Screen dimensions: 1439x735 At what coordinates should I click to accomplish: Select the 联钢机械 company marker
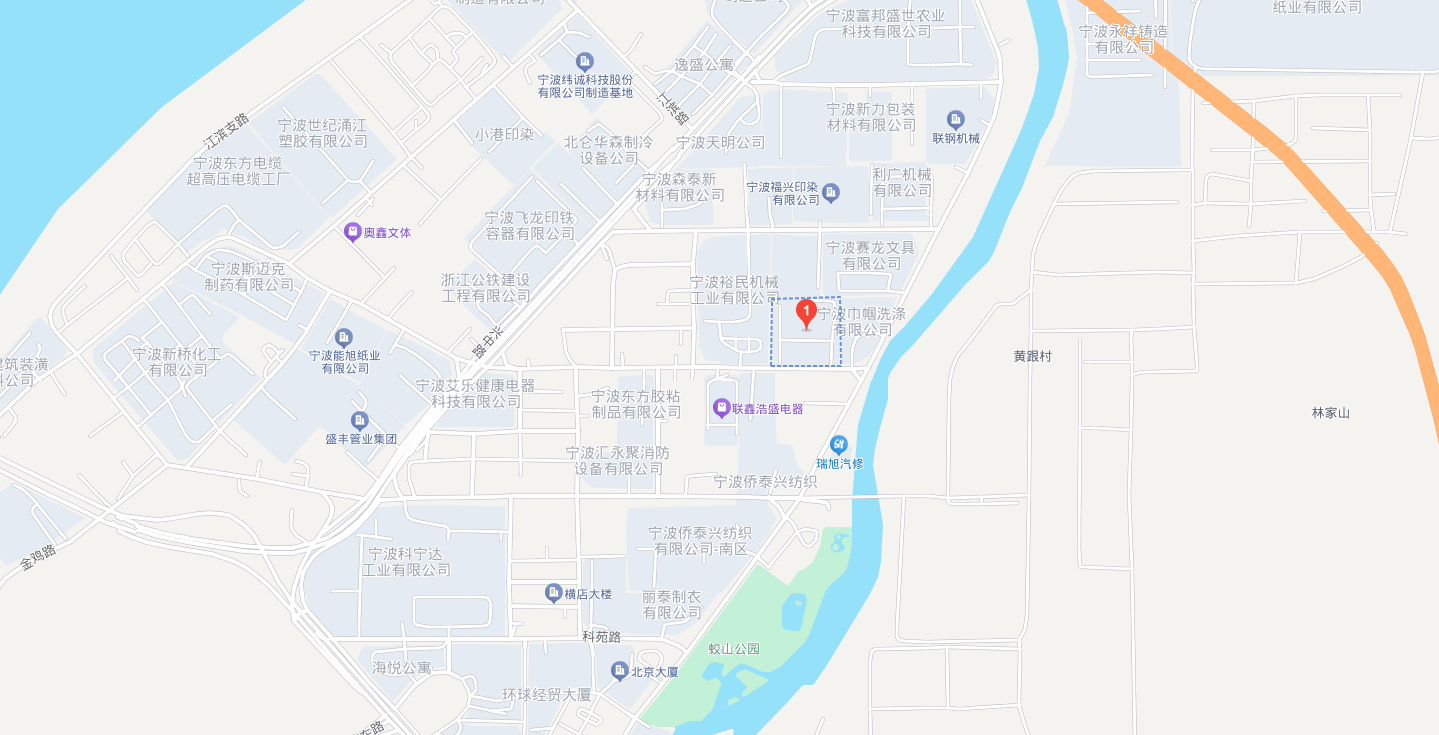coord(955,119)
